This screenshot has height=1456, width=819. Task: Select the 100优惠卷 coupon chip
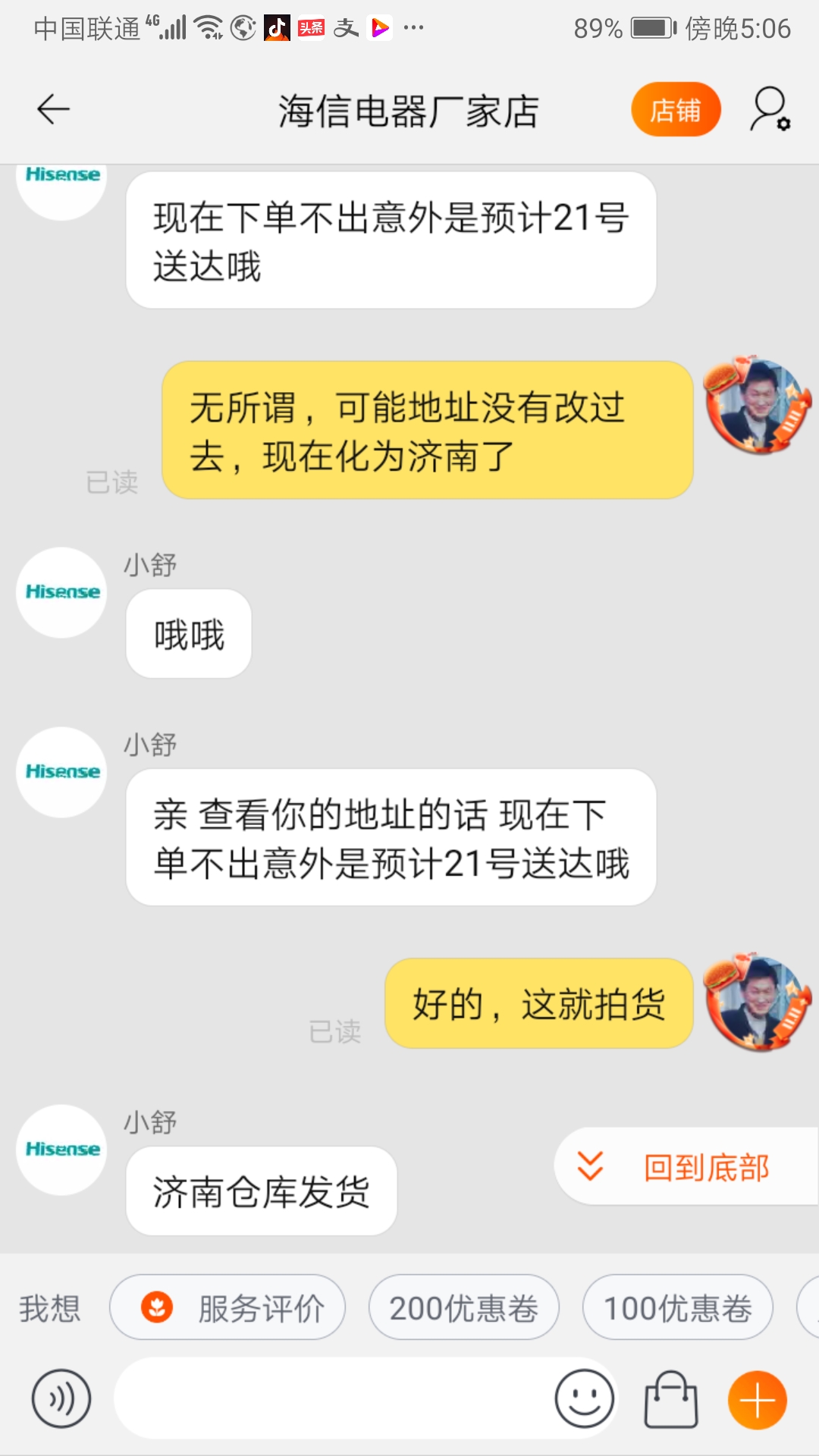click(x=677, y=1306)
